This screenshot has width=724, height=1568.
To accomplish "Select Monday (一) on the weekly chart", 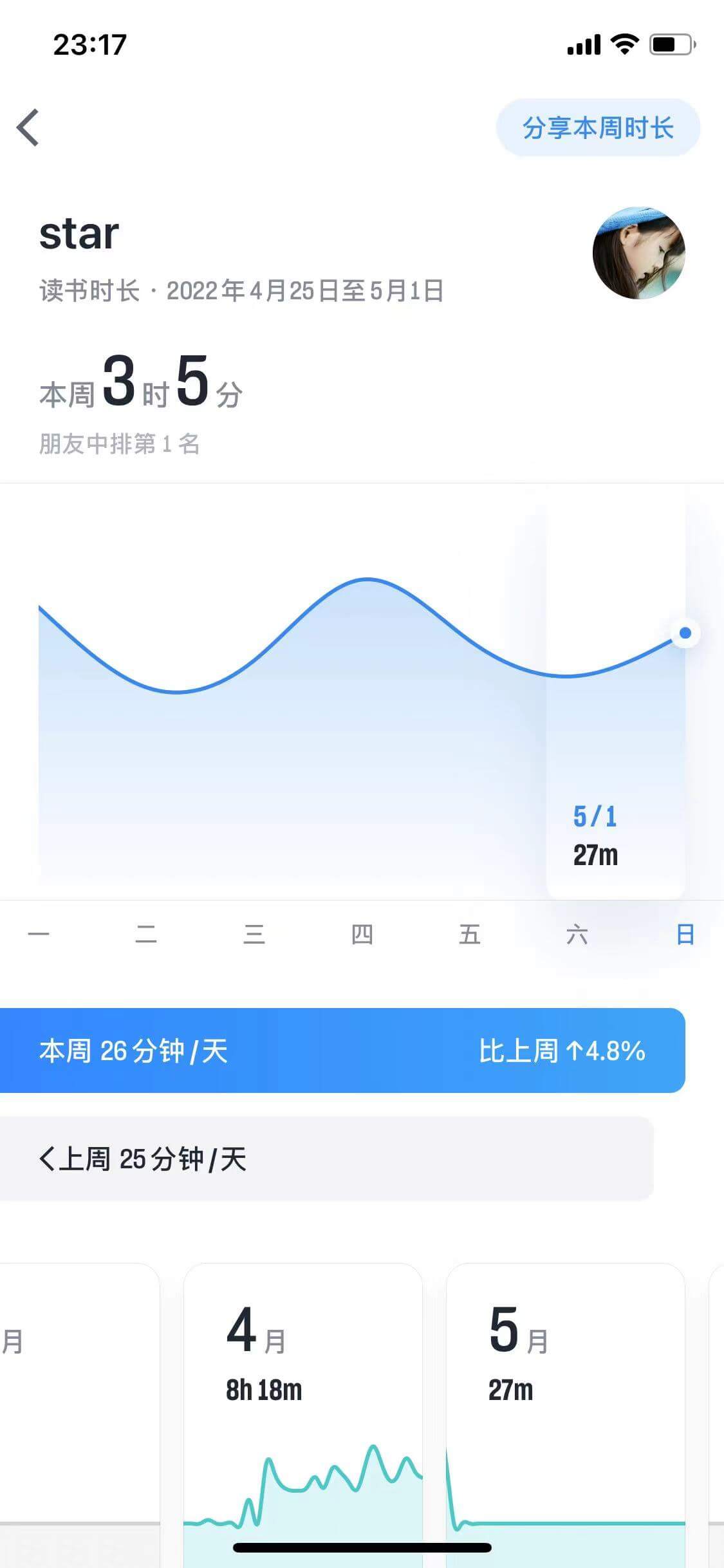I will click(39, 934).
